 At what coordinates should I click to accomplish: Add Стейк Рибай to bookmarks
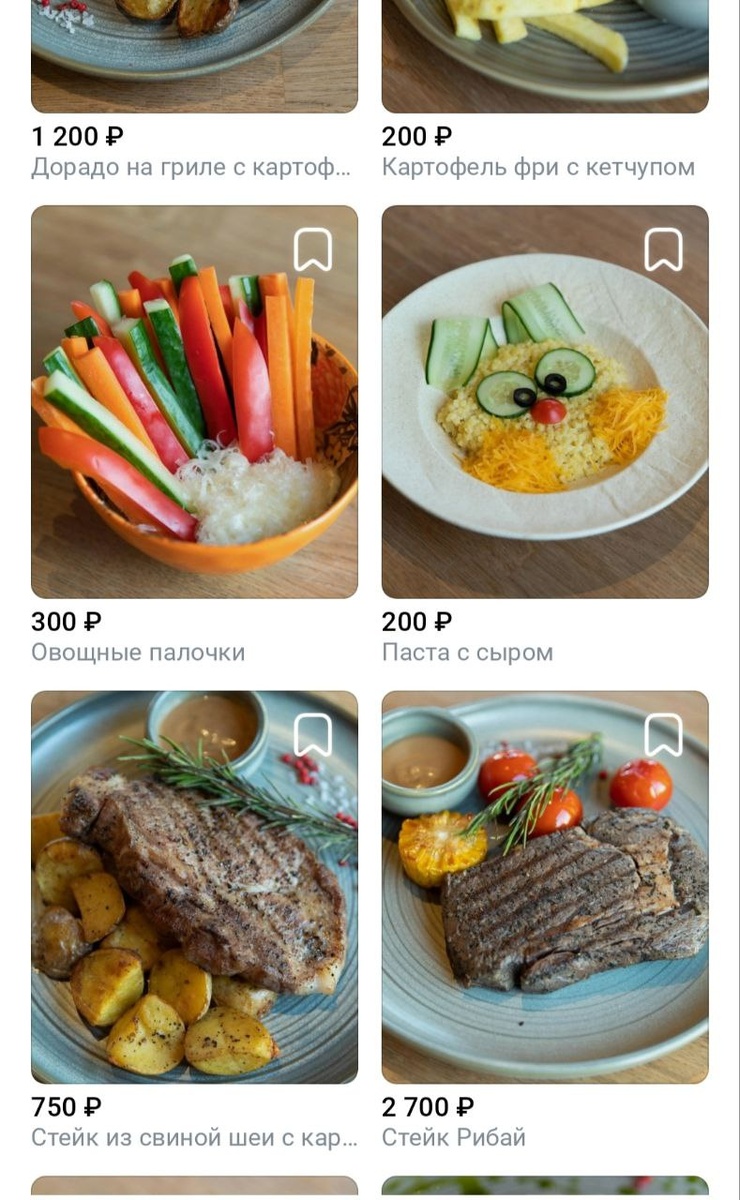tap(663, 735)
